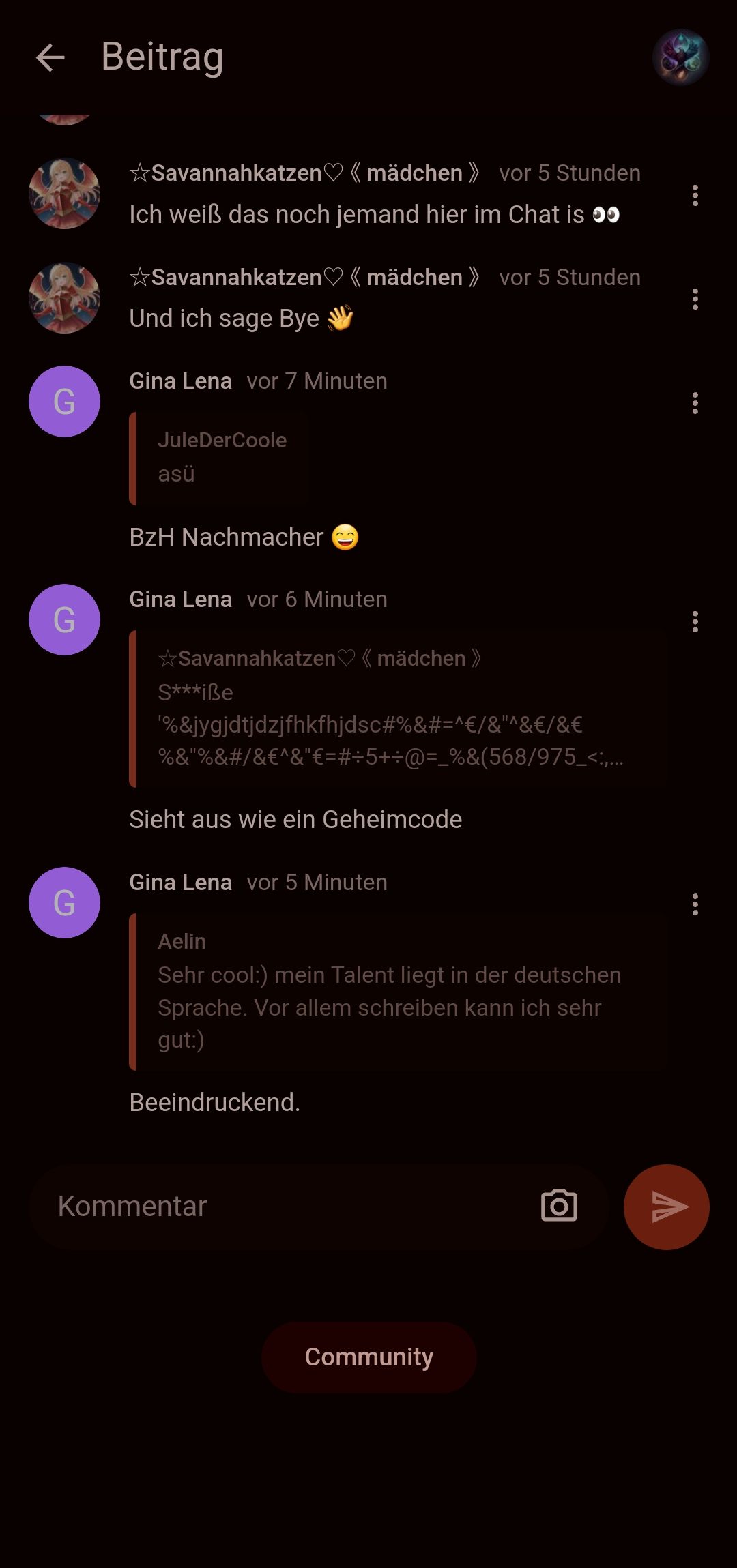The image size is (737, 1568).
Task: View the quoted Savannahkatzen 'S***iße' message
Action: pos(397,709)
